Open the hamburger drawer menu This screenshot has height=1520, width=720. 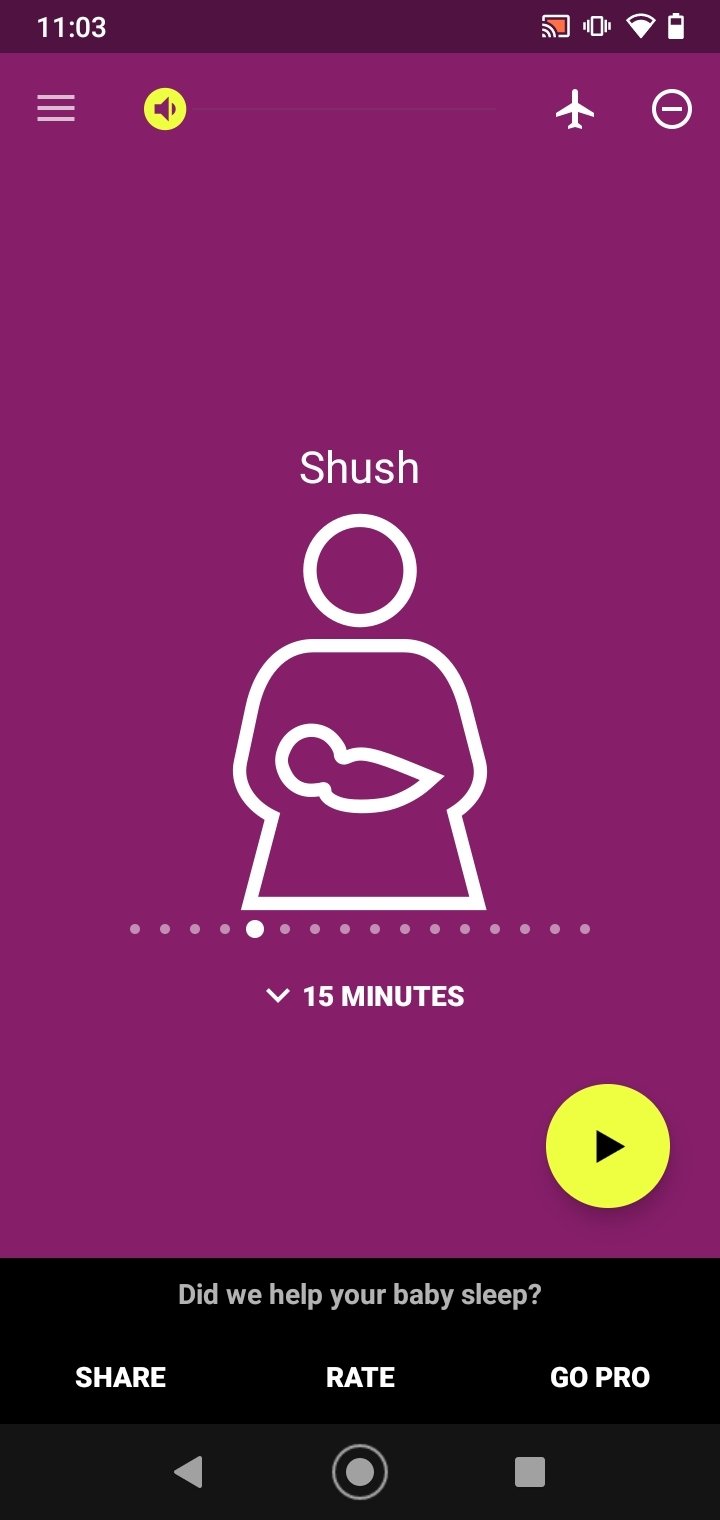pyautogui.click(x=56, y=108)
